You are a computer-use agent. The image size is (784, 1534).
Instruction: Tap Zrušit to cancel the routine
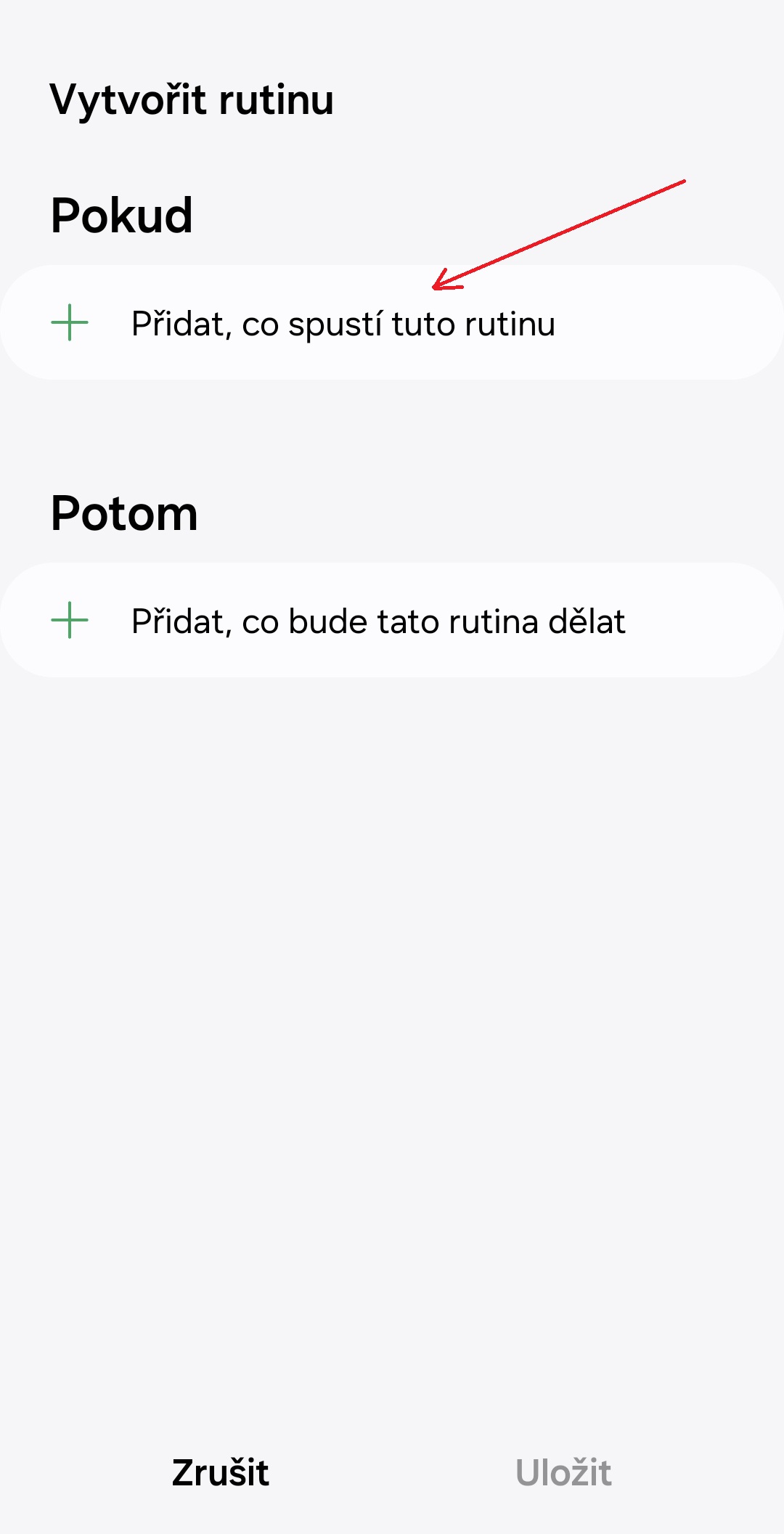click(x=221, y=1472)
